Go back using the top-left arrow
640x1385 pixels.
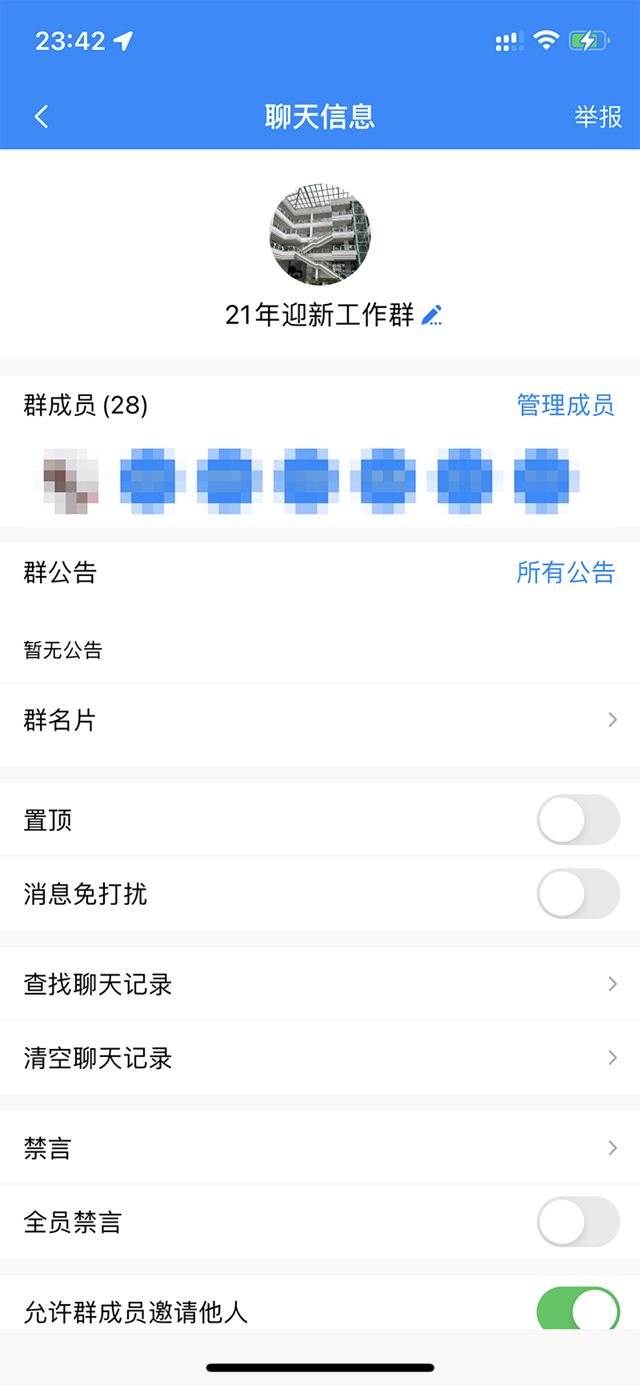(41, 117)
